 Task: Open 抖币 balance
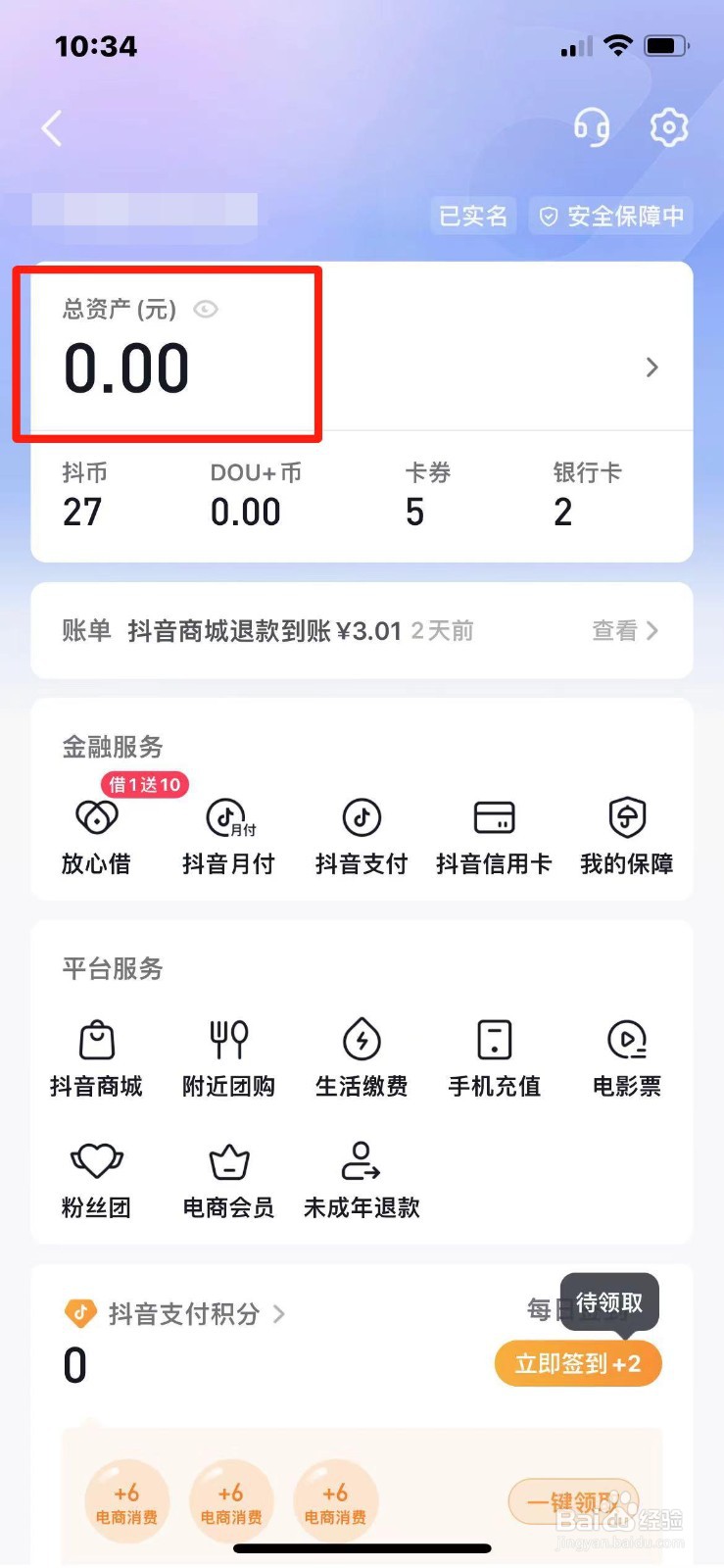pos(85,496)
